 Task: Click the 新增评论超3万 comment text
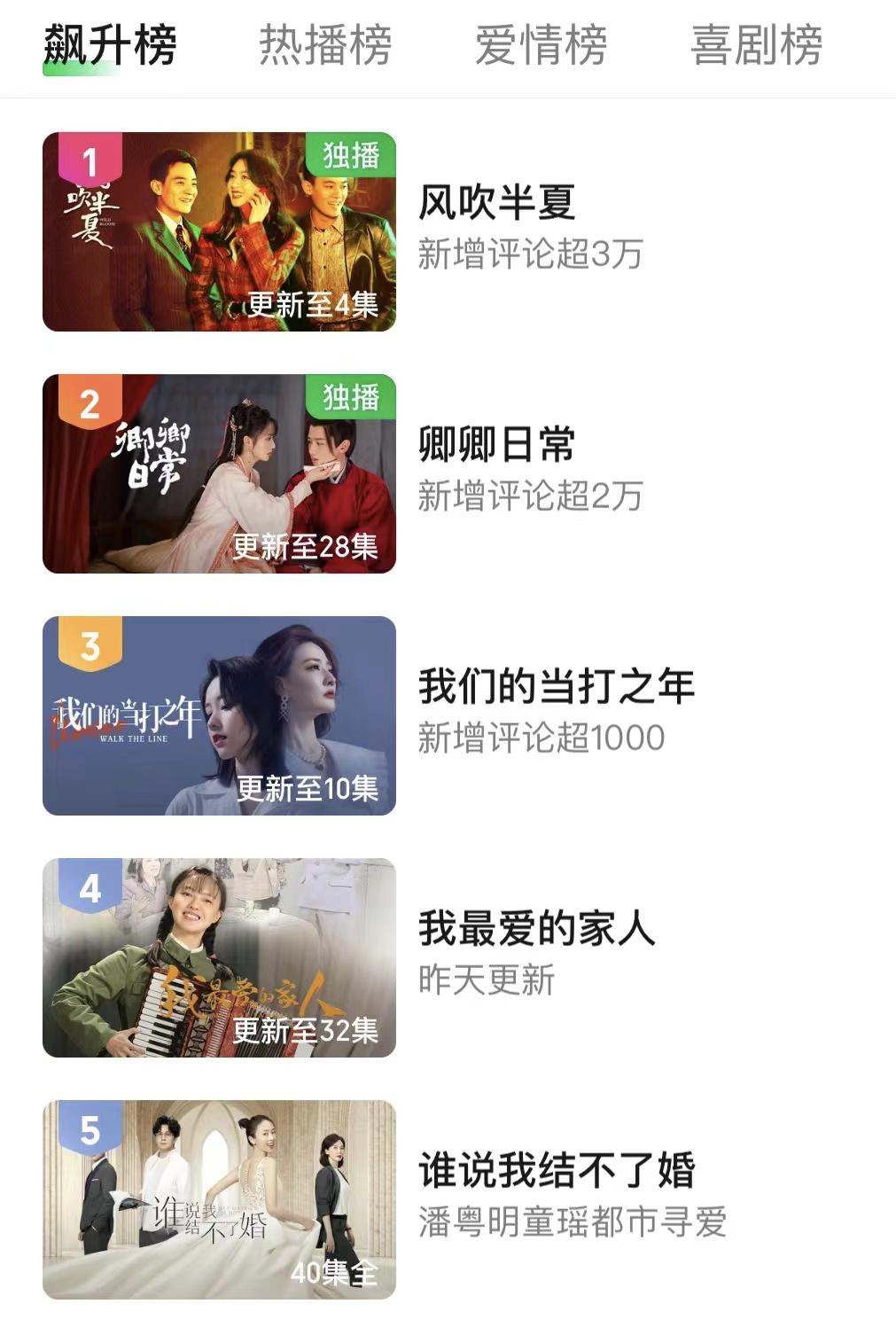[532, 255]
